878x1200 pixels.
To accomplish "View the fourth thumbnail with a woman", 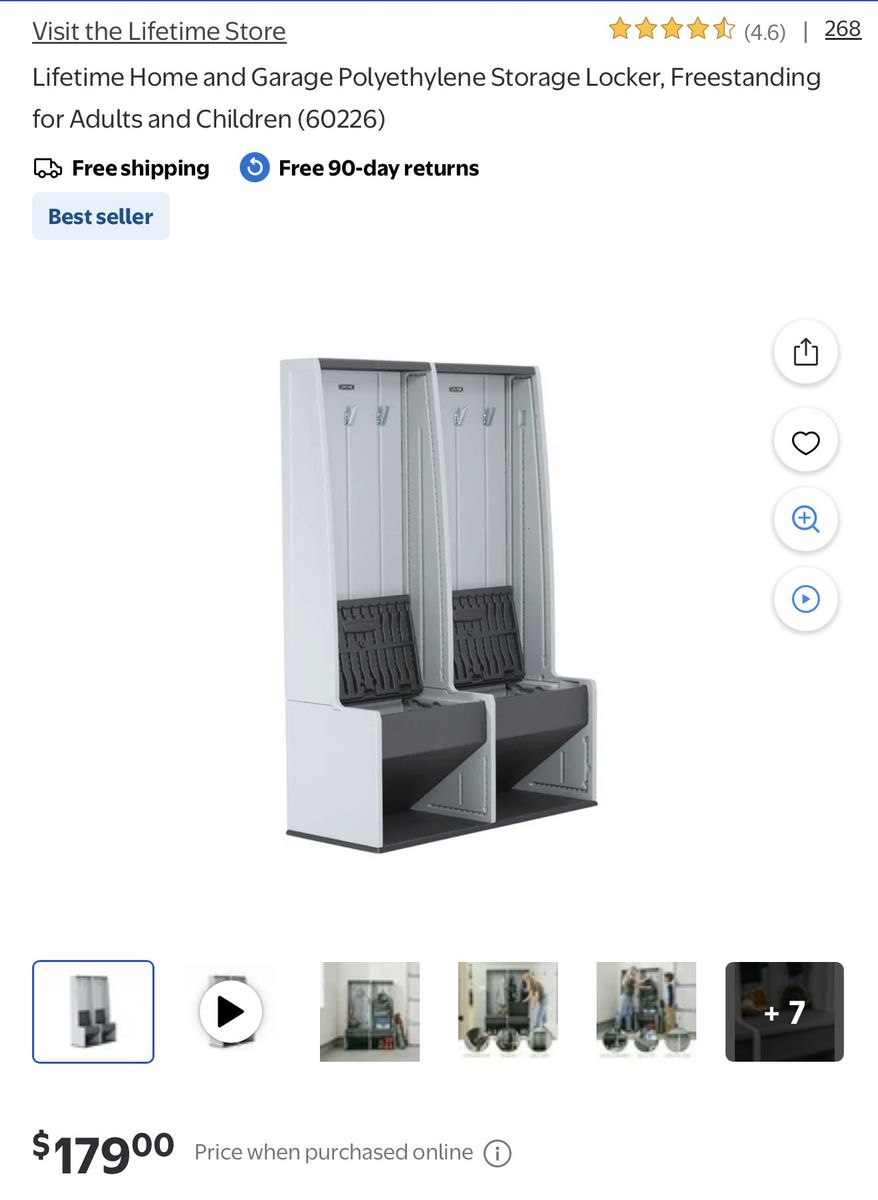I will coord(508,1011).
